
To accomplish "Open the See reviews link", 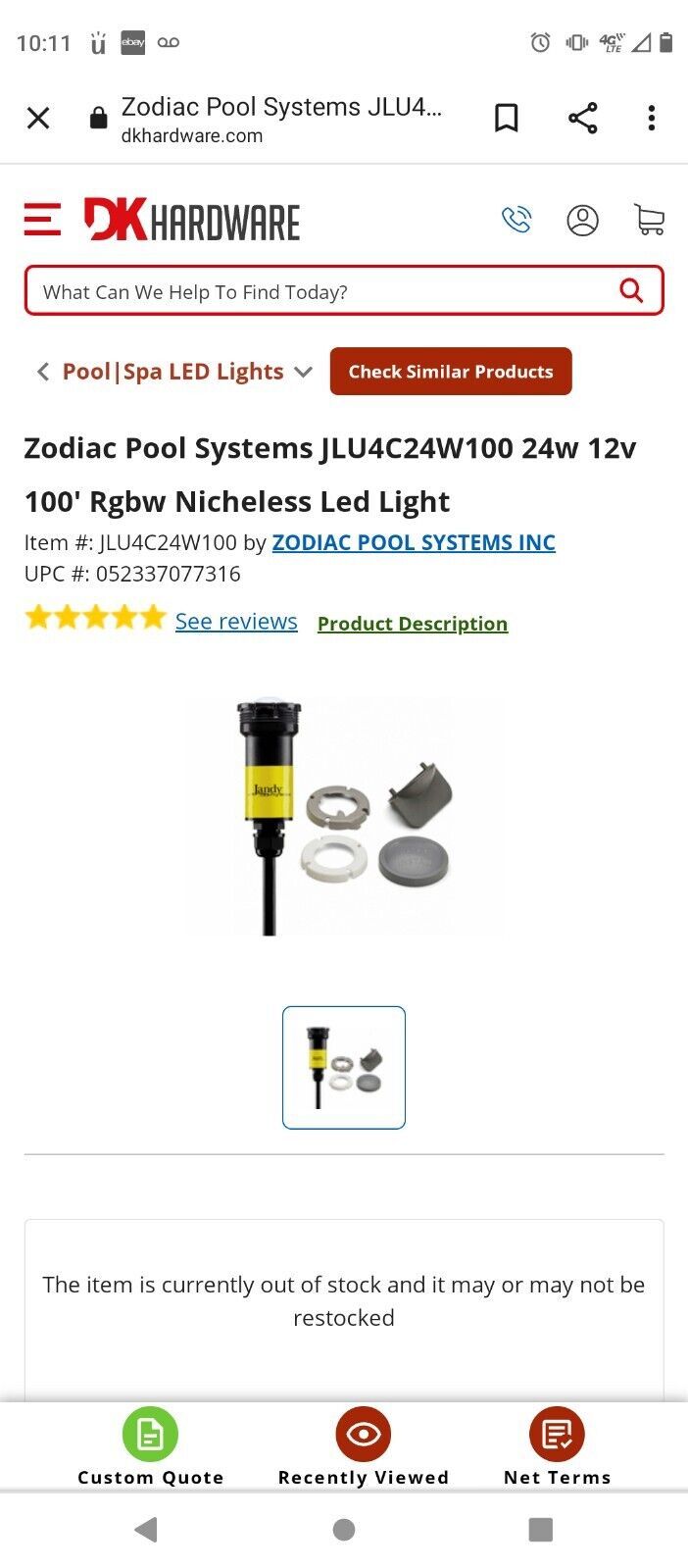I will (x=236, y=622).
